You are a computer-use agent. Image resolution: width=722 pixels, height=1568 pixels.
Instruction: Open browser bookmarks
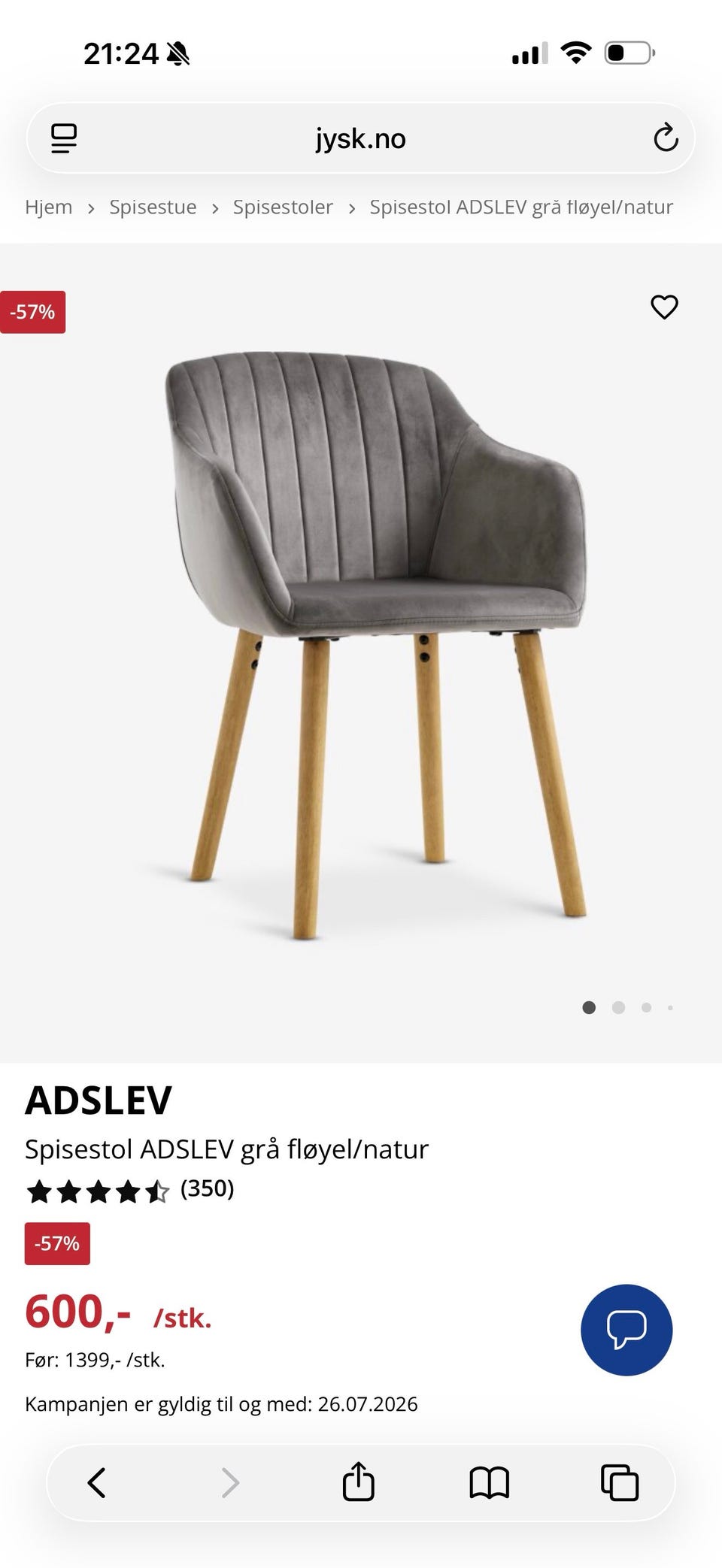coord(490,1483)
